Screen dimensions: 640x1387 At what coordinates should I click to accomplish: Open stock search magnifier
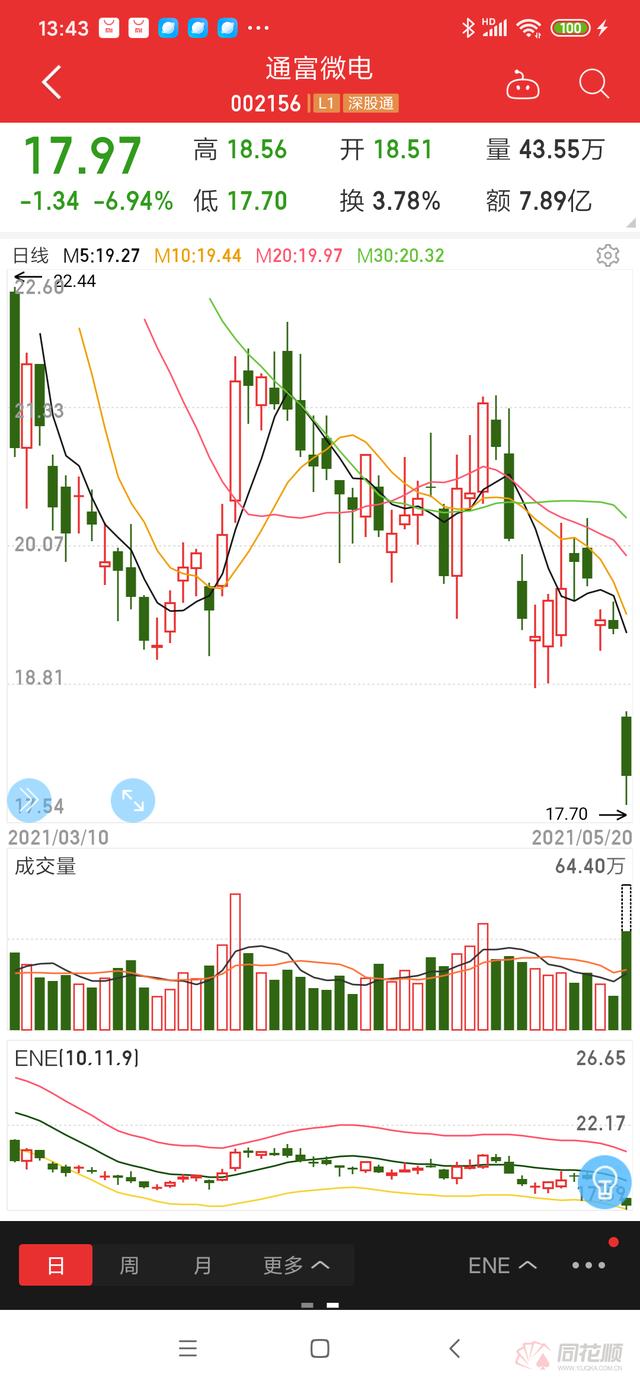[x=594, y=84]
